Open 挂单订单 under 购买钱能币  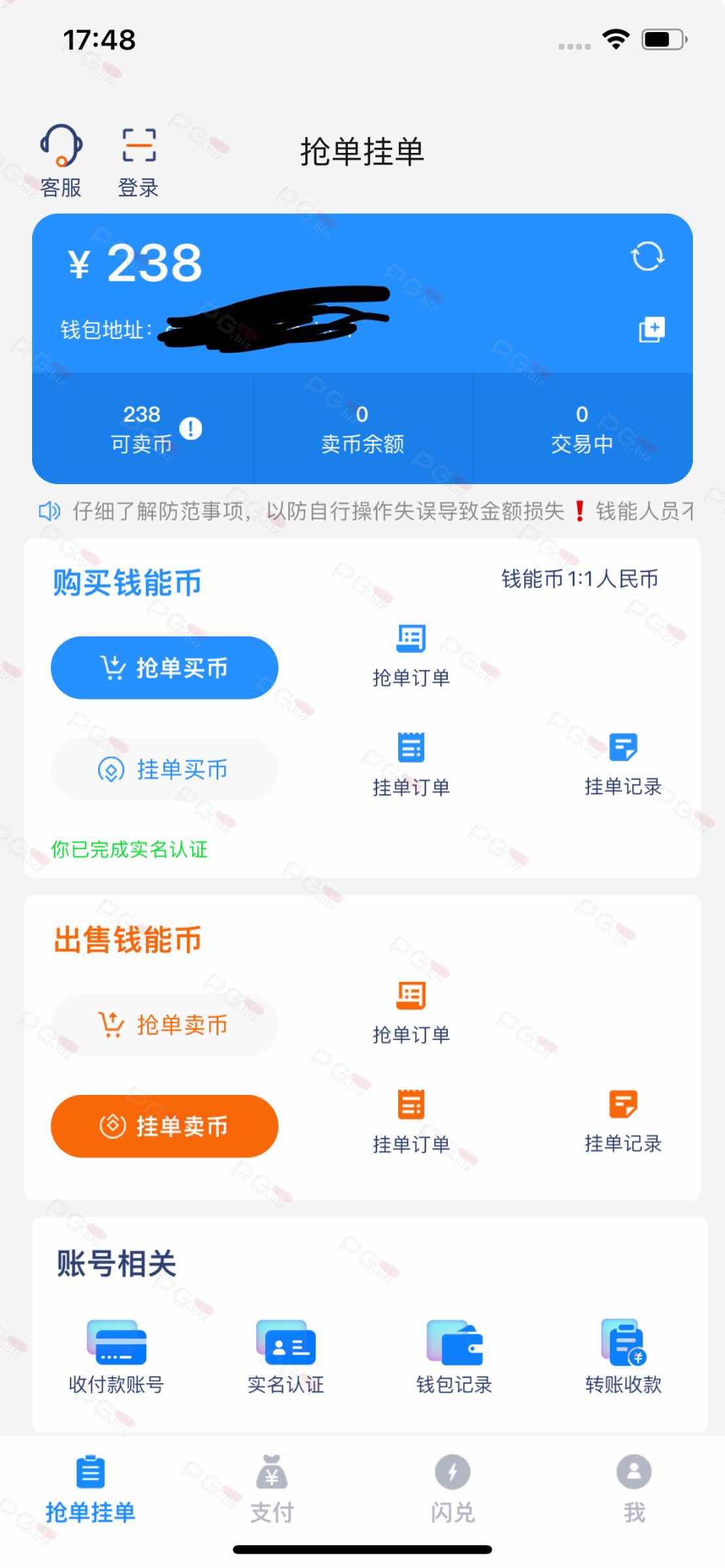pos(411,764)
